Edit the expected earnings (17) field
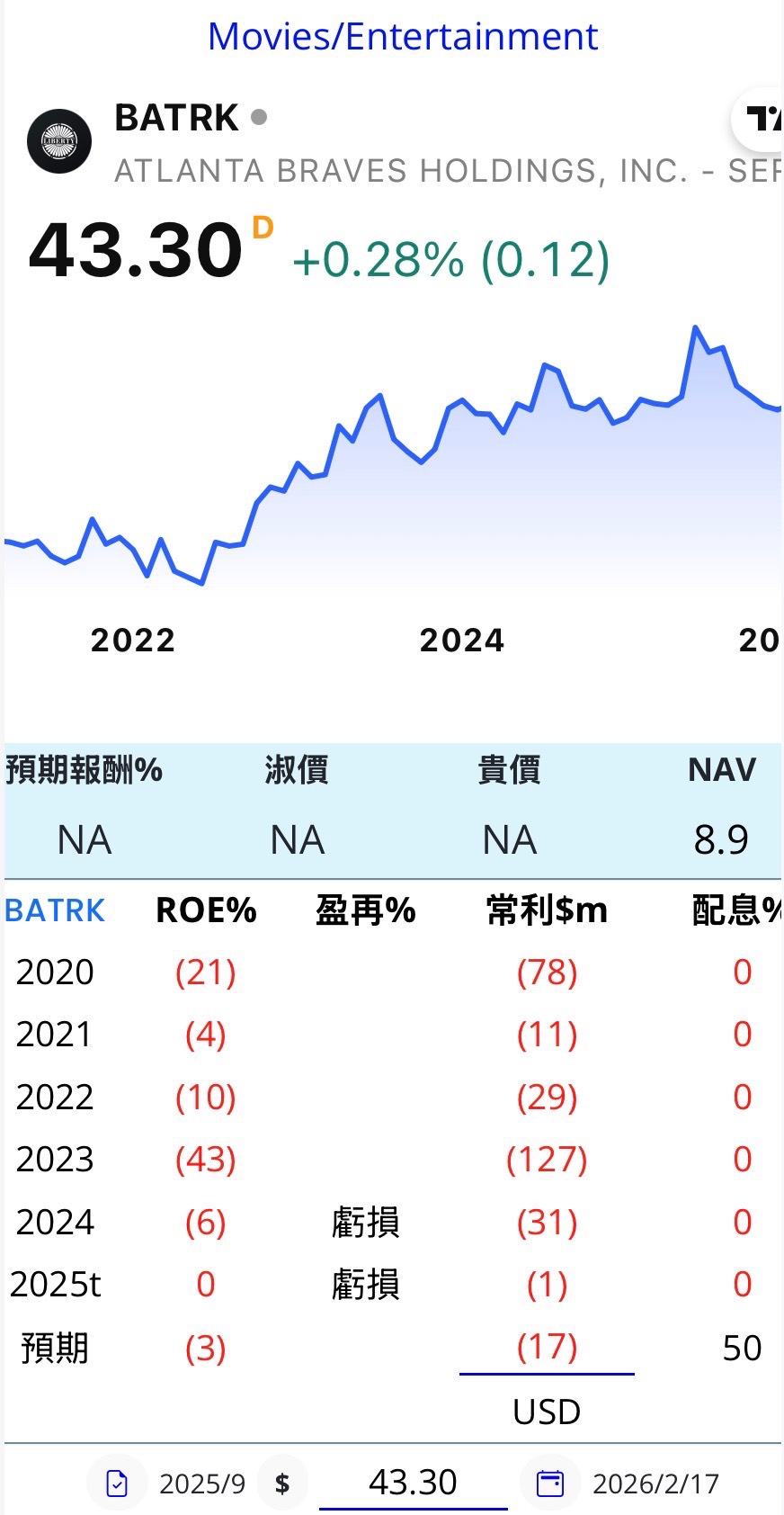This screenshot has width=784, height=1515. click(547, 1348)
